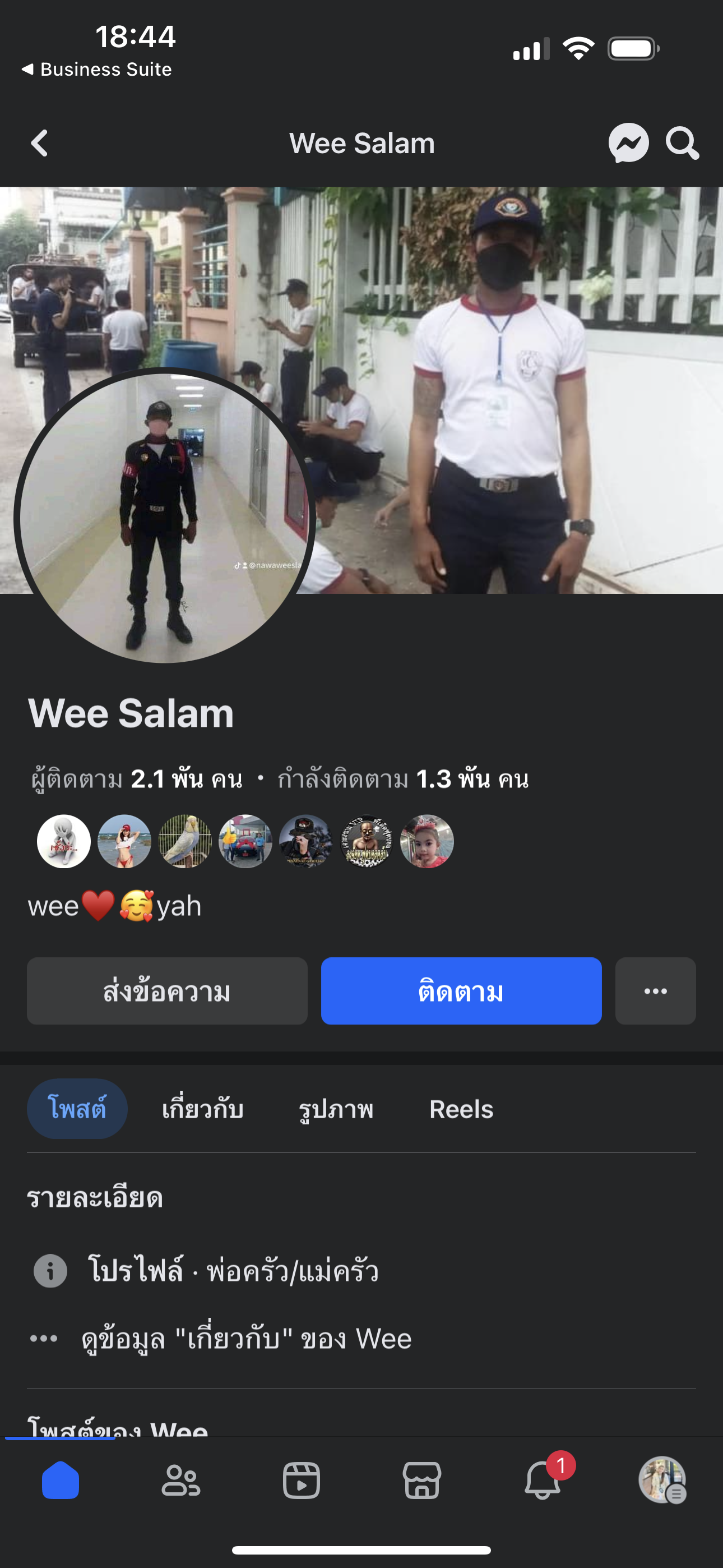Return to Business Suite app
Image resolution: width=723 pixels, height=1568 pixels.
[98, 70]
